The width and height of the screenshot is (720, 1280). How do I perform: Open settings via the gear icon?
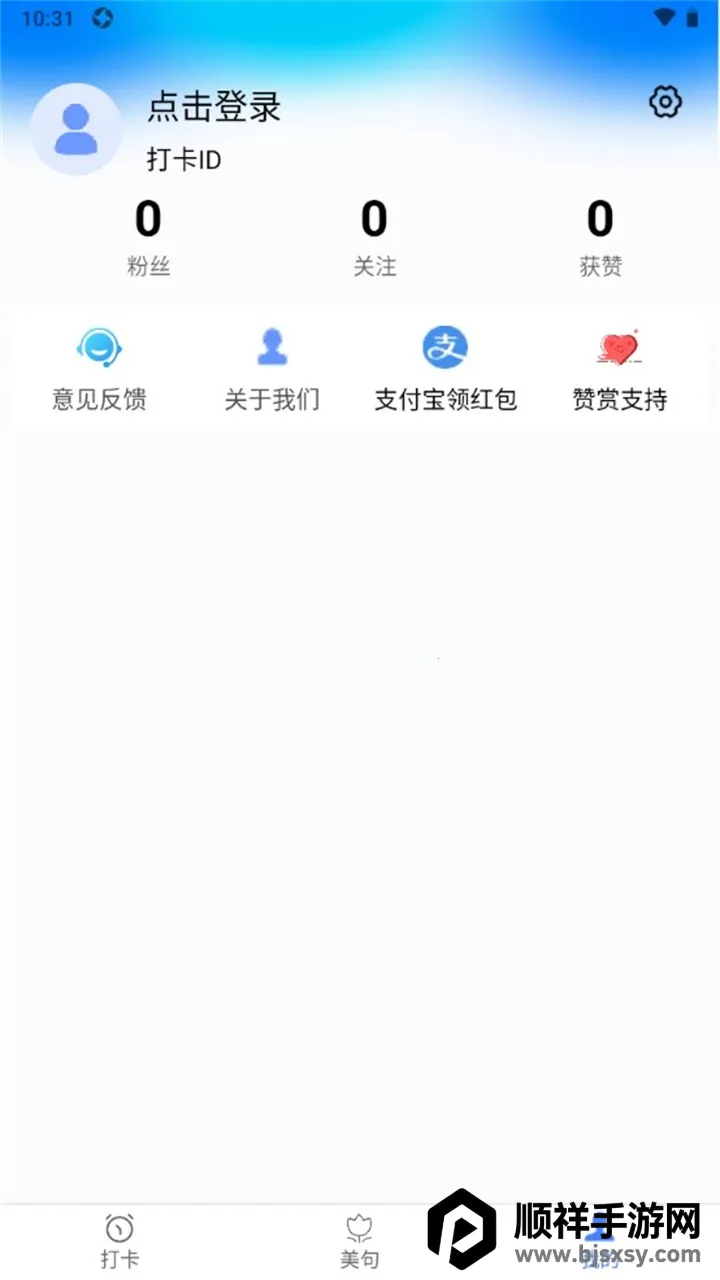tap(665, 102)
